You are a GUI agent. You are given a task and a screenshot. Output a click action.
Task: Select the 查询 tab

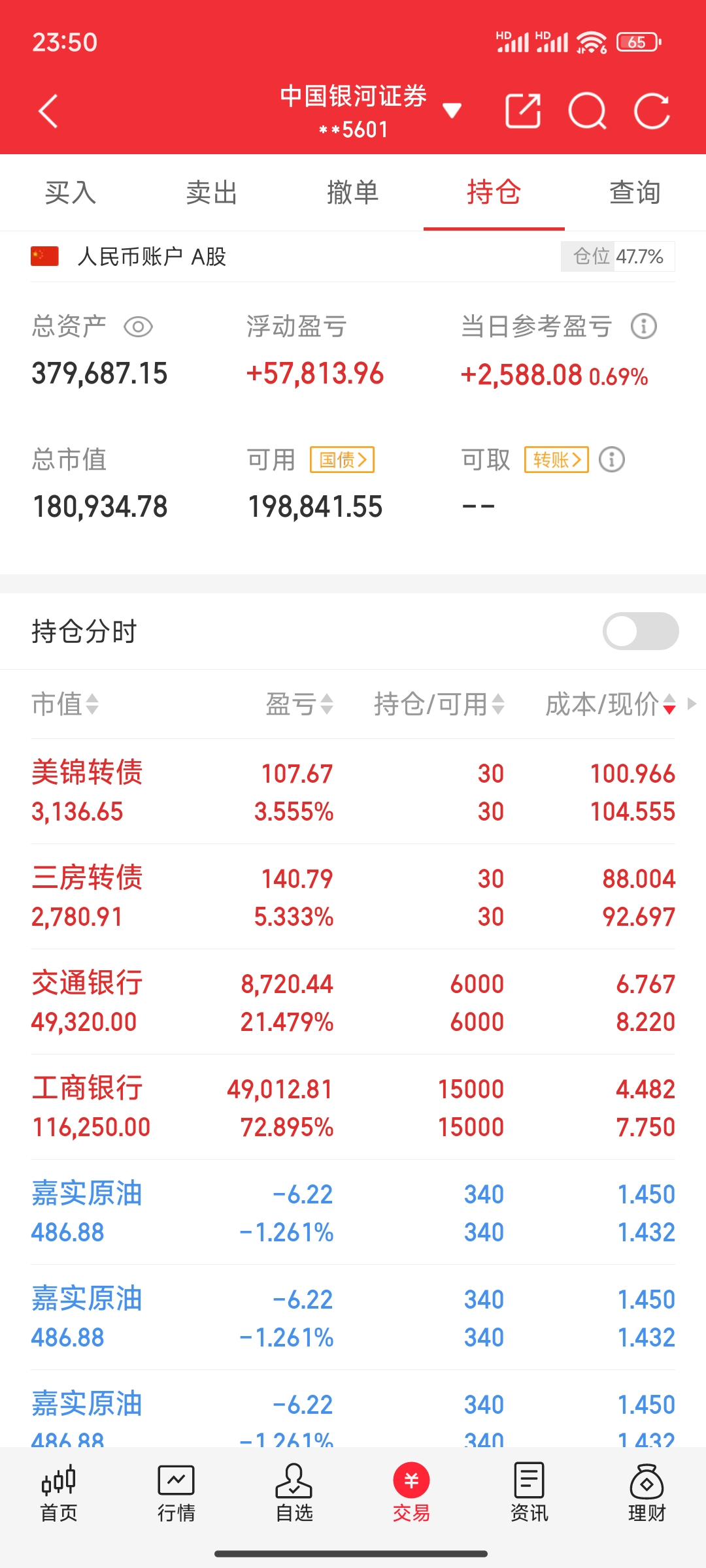coord(635,193)
